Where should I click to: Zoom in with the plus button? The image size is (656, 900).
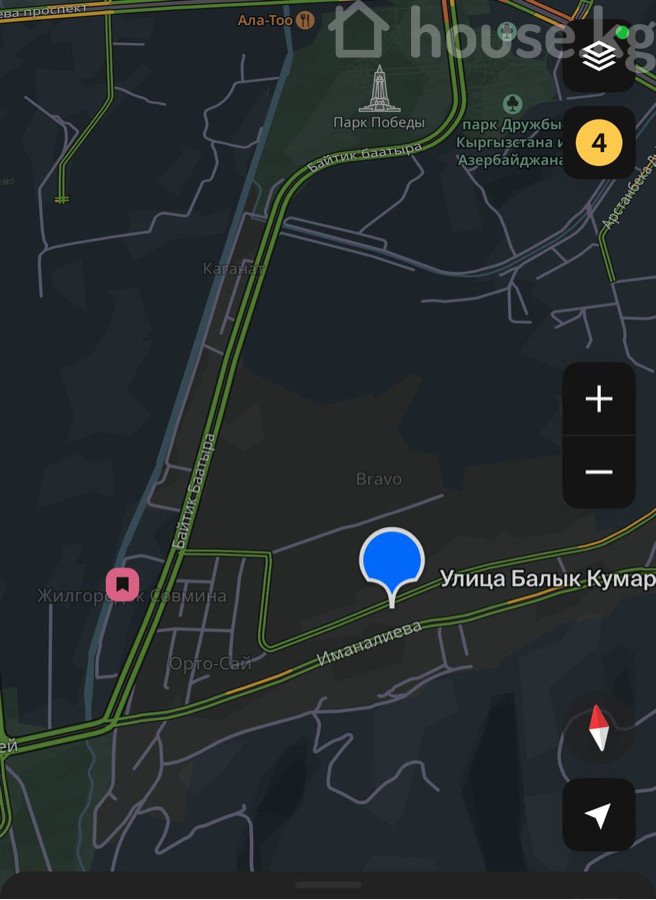[598, 399]
